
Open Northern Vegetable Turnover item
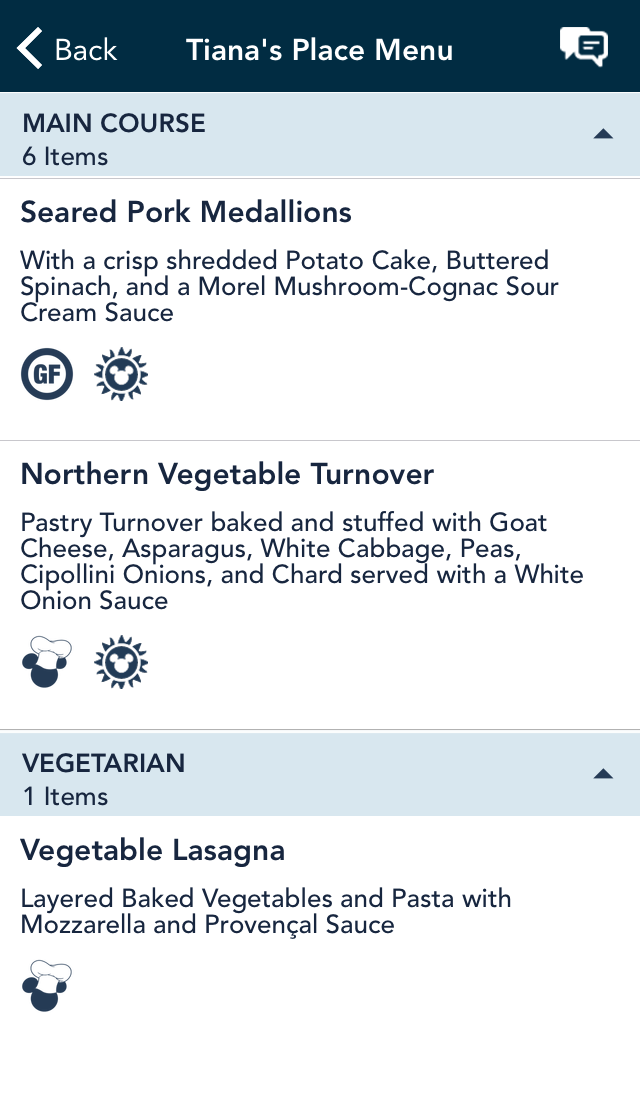320,585
